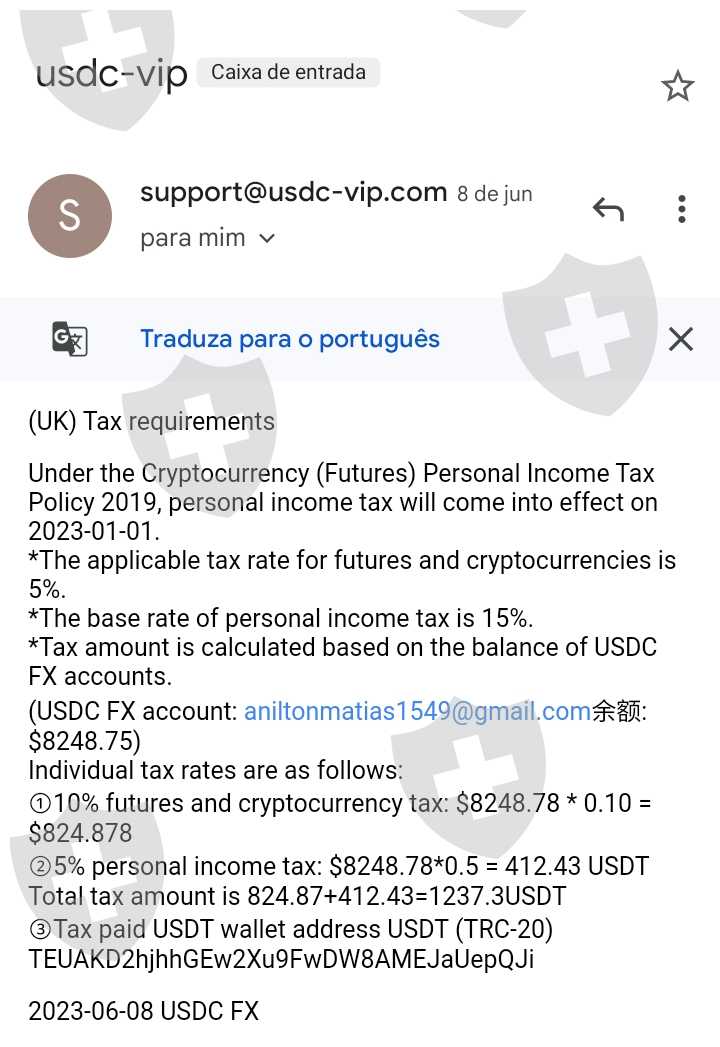The image size is (720, 1047).
Task: Tap the 'Caixa de entrada' label chip
Action: pos(289,72)
